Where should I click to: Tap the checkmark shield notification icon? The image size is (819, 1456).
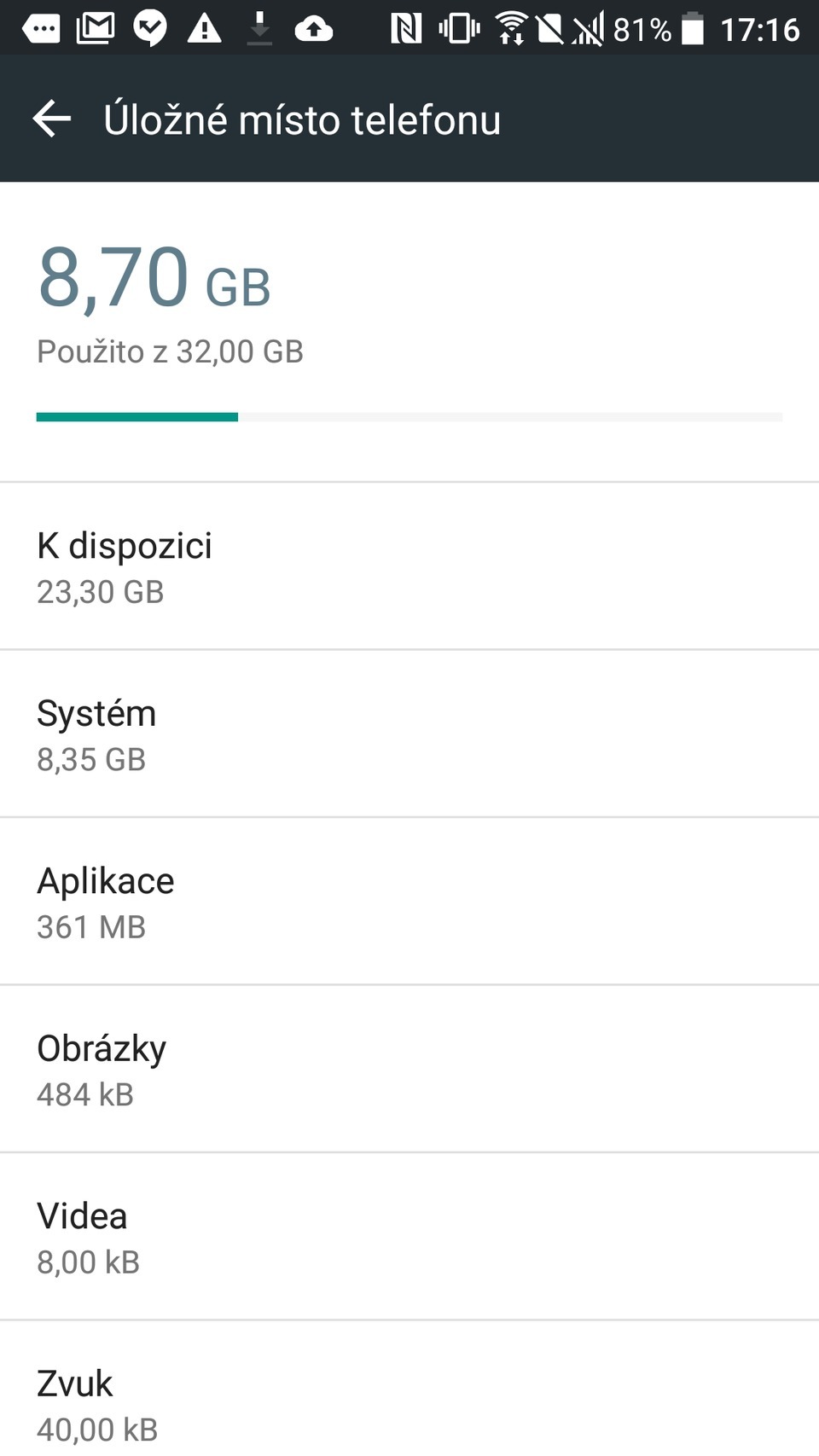pyautogui.click(x=150, y=28)
